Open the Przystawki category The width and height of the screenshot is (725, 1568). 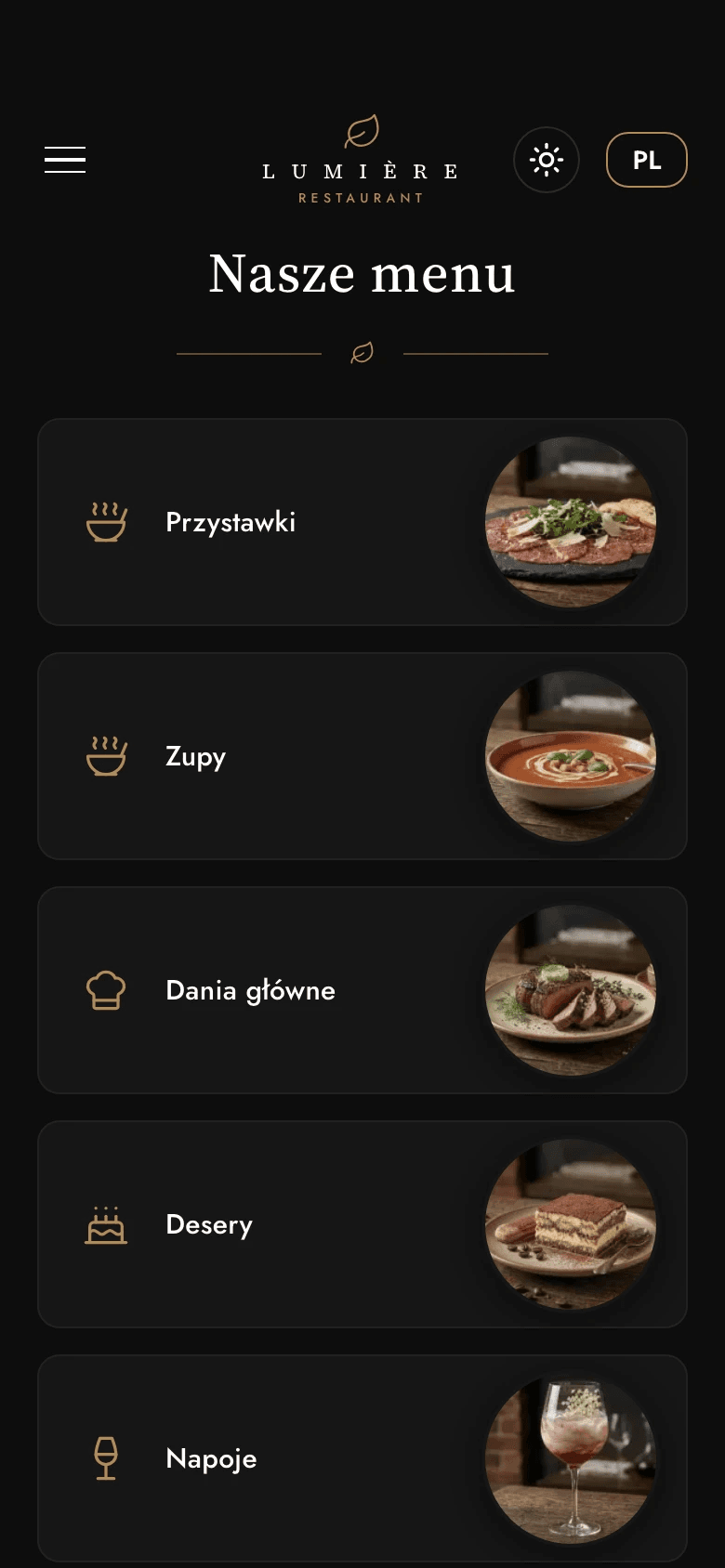point(362,522)
